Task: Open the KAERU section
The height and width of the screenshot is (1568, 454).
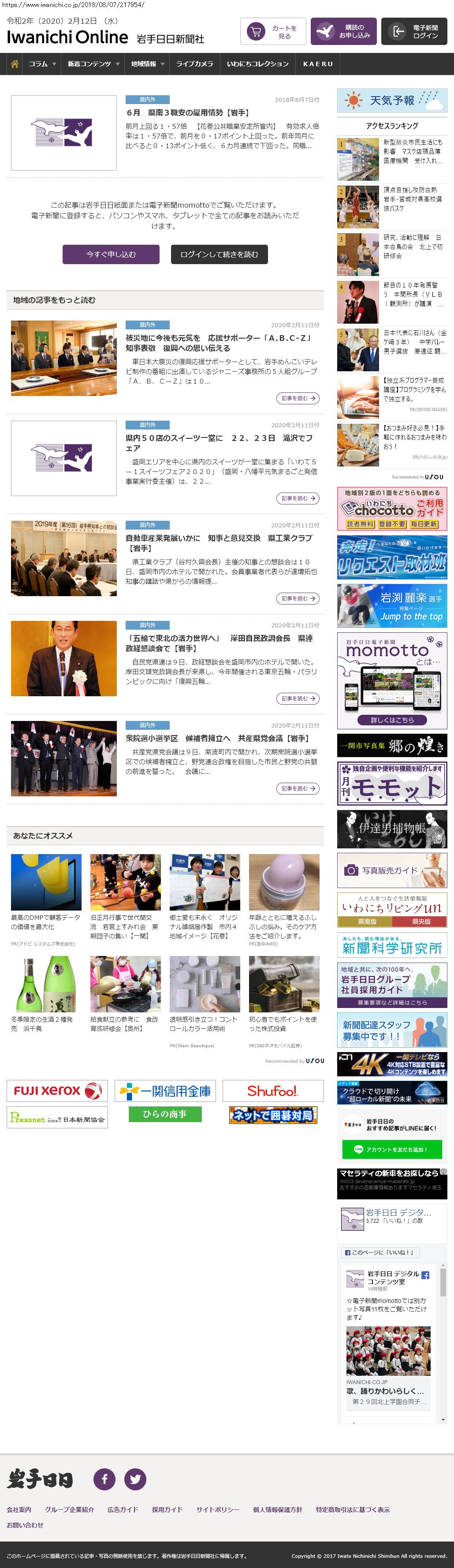Action: coord(318,64)
